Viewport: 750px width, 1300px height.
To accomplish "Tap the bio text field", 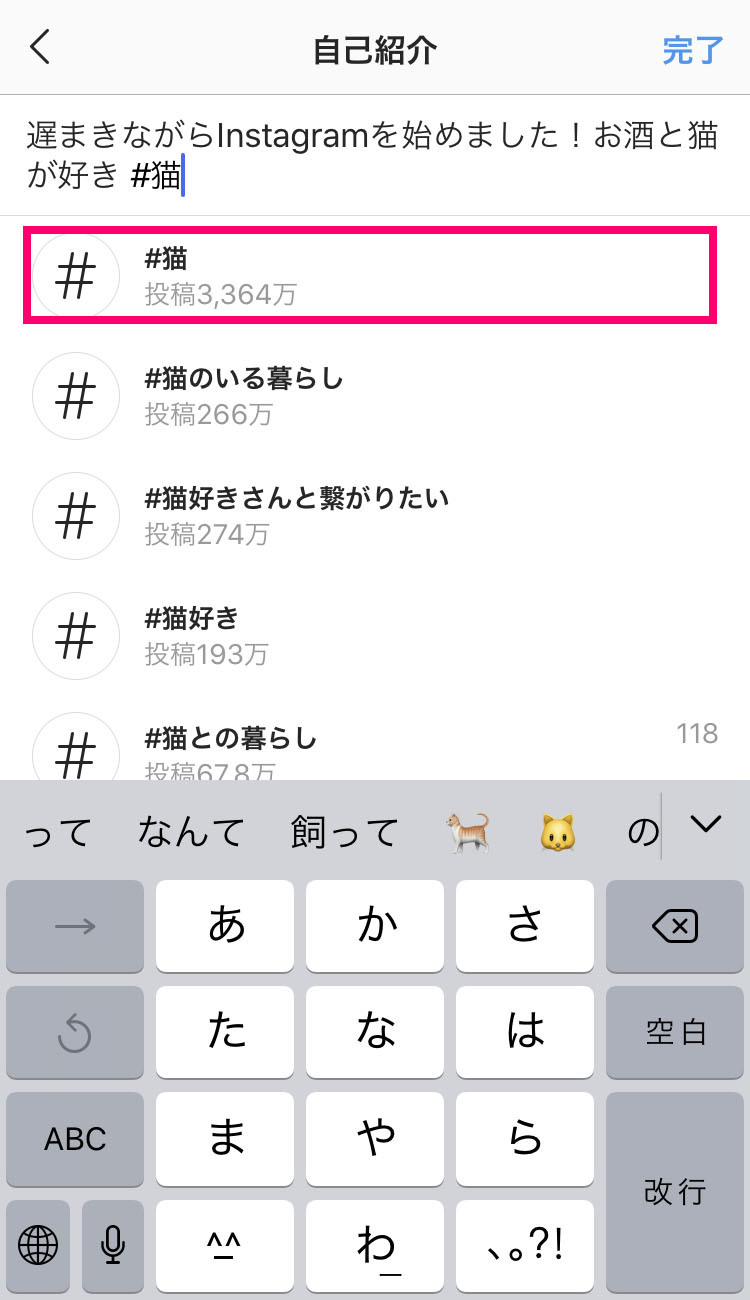I will [x=375, y=155].
